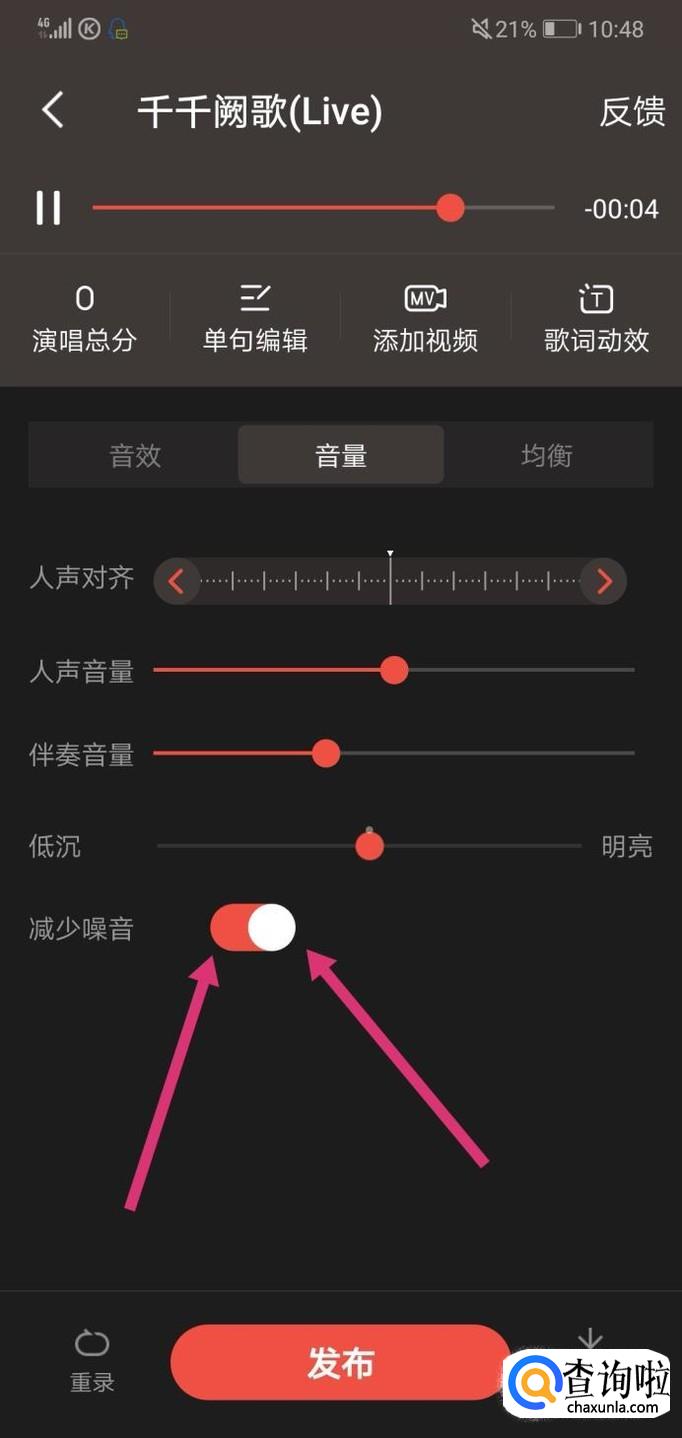Image resolution: width=682 pixels, height=1438 pixels.
Task: Open 单句编辑 sentence editing
Action: click(255, 320)
